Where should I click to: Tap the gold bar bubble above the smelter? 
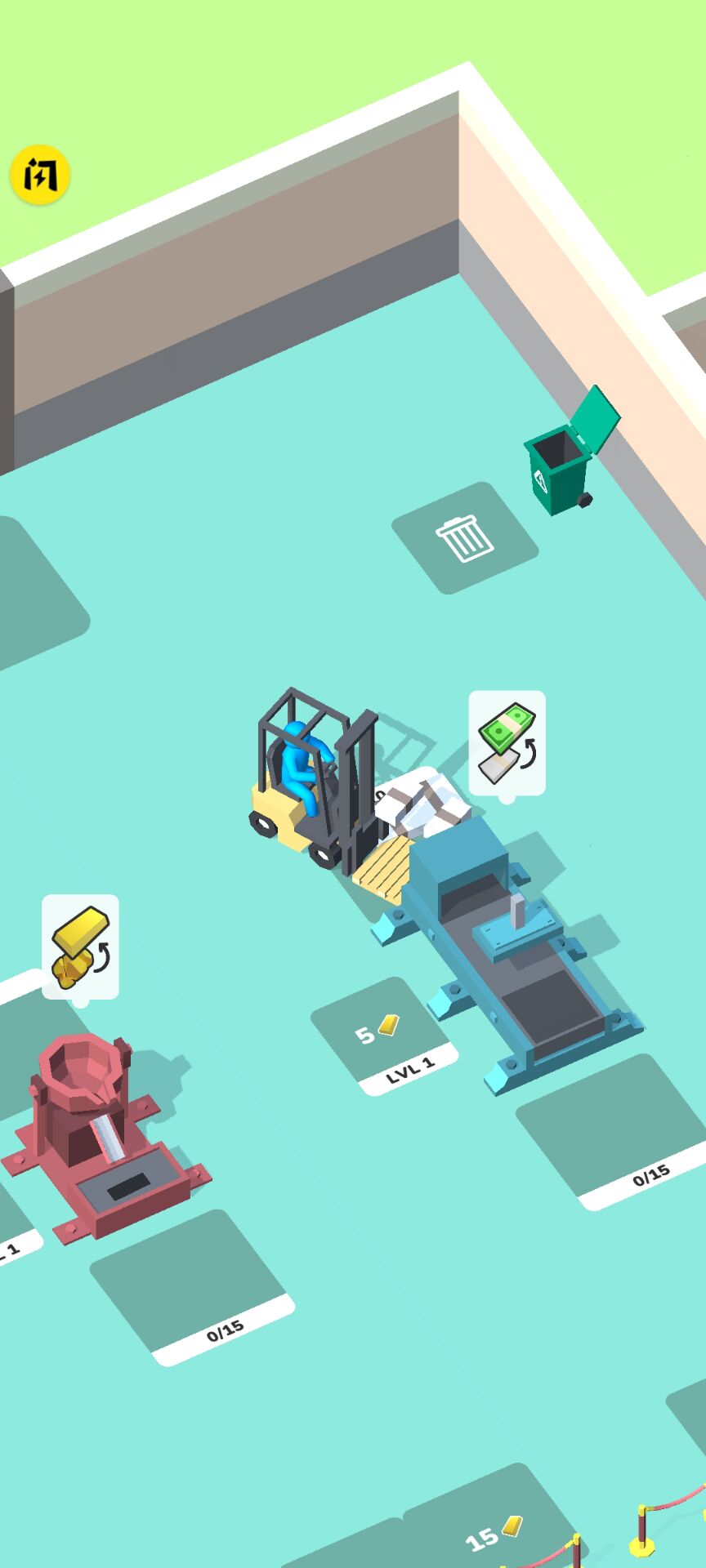click(80, 946)
